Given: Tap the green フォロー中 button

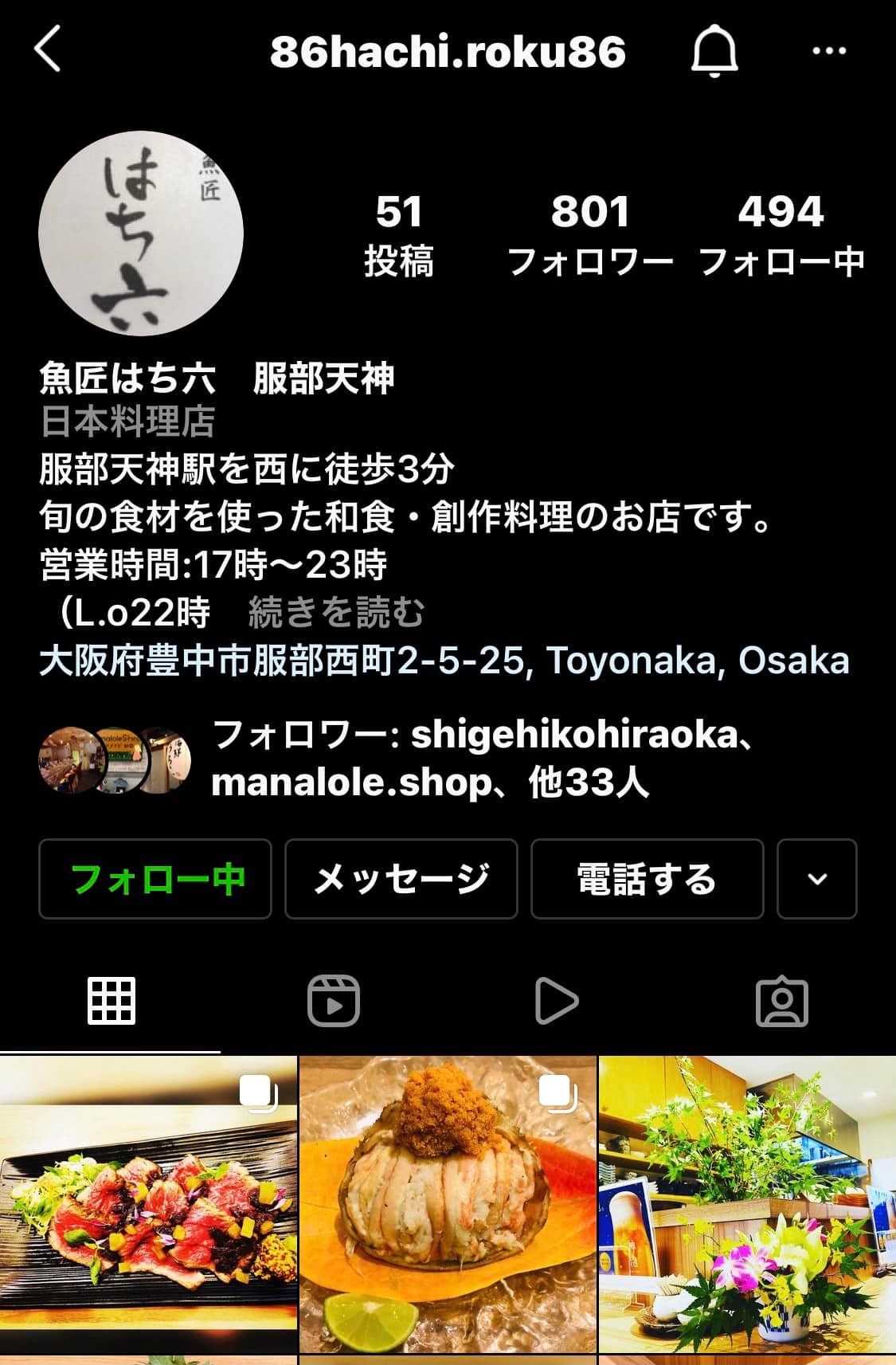Looking at the screenshot, I should tap(155, 879).
